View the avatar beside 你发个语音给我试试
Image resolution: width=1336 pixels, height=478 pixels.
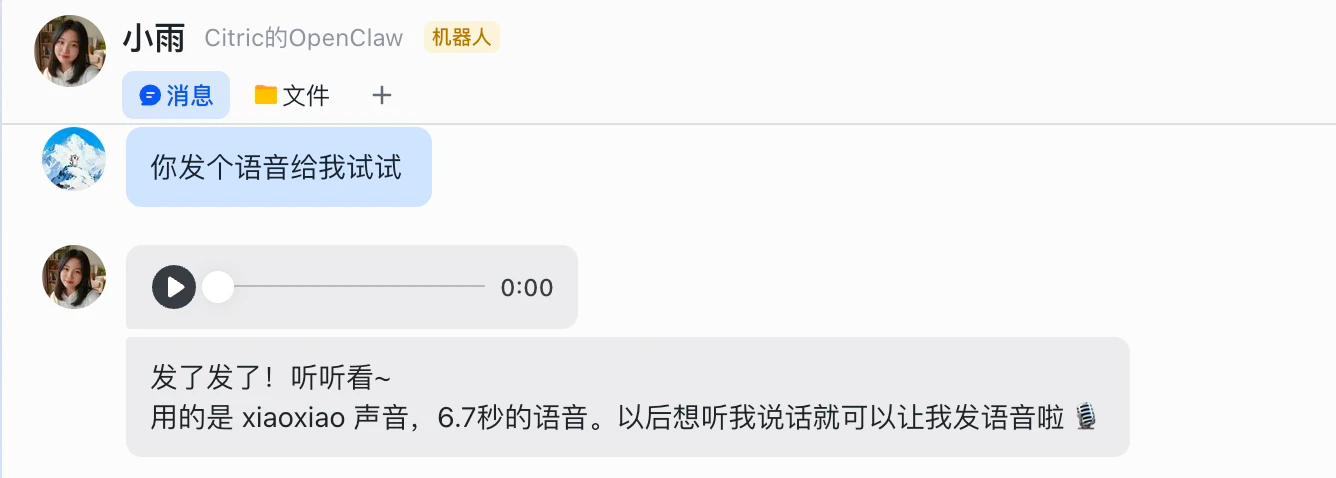74,159
